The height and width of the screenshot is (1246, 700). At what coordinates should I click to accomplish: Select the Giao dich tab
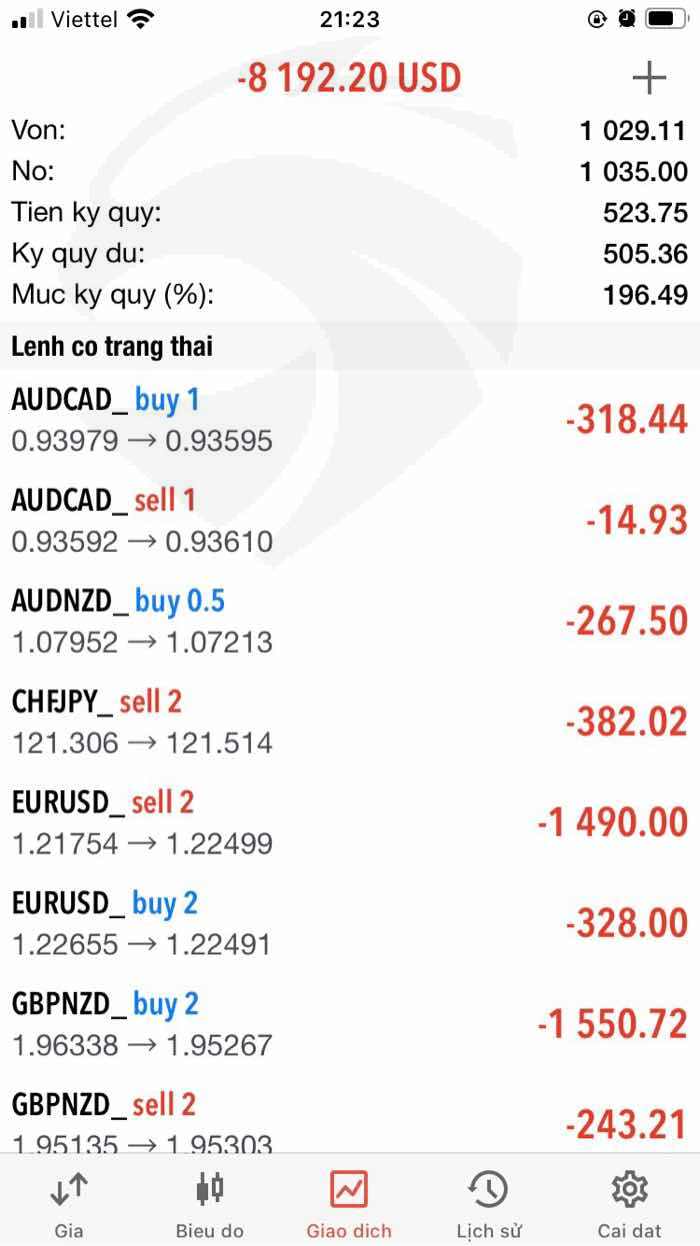[349, 1203]
